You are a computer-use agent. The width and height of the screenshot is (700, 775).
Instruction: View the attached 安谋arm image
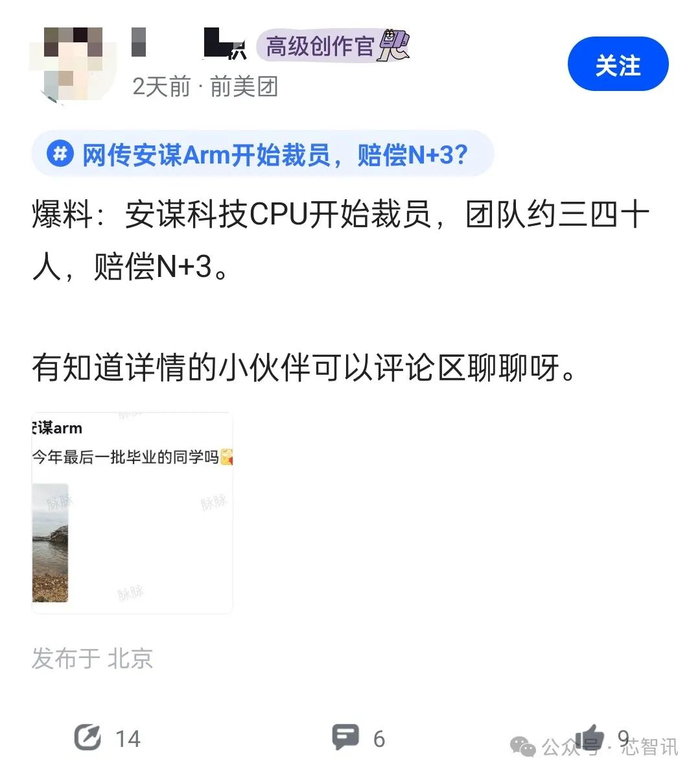click(x=132, y=512)
